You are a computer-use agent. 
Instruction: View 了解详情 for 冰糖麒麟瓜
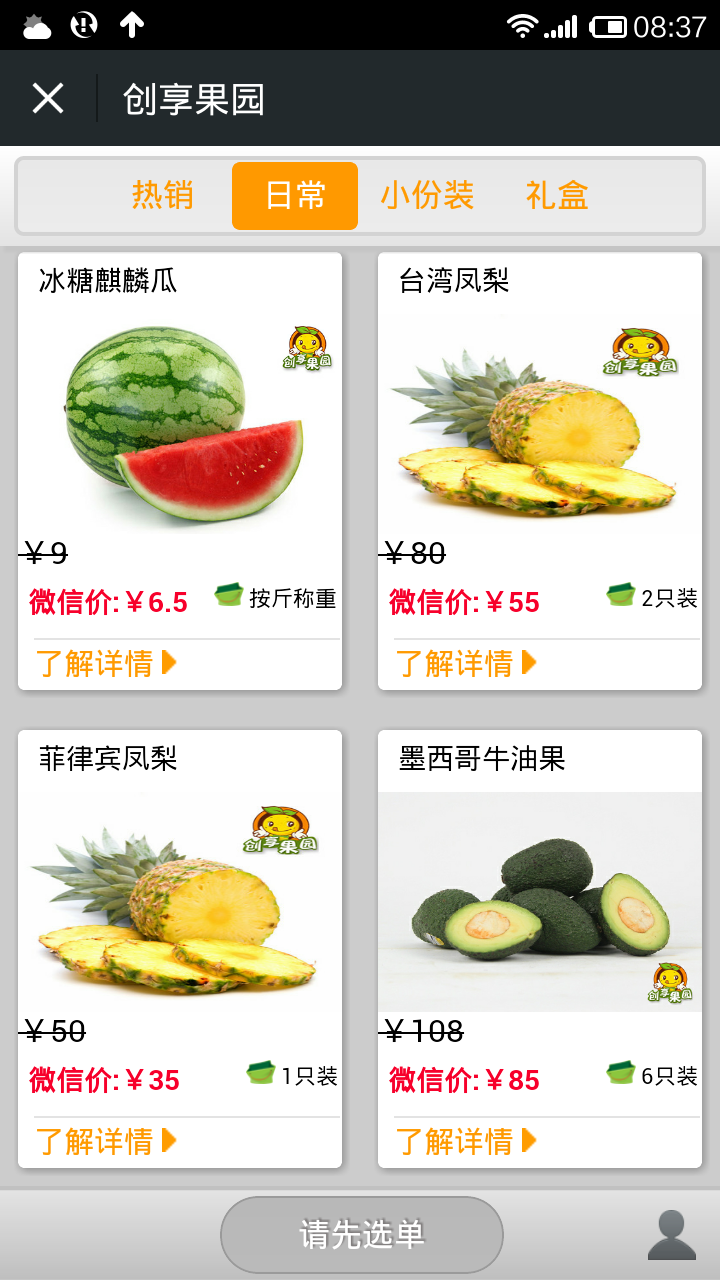coord(107,663)
